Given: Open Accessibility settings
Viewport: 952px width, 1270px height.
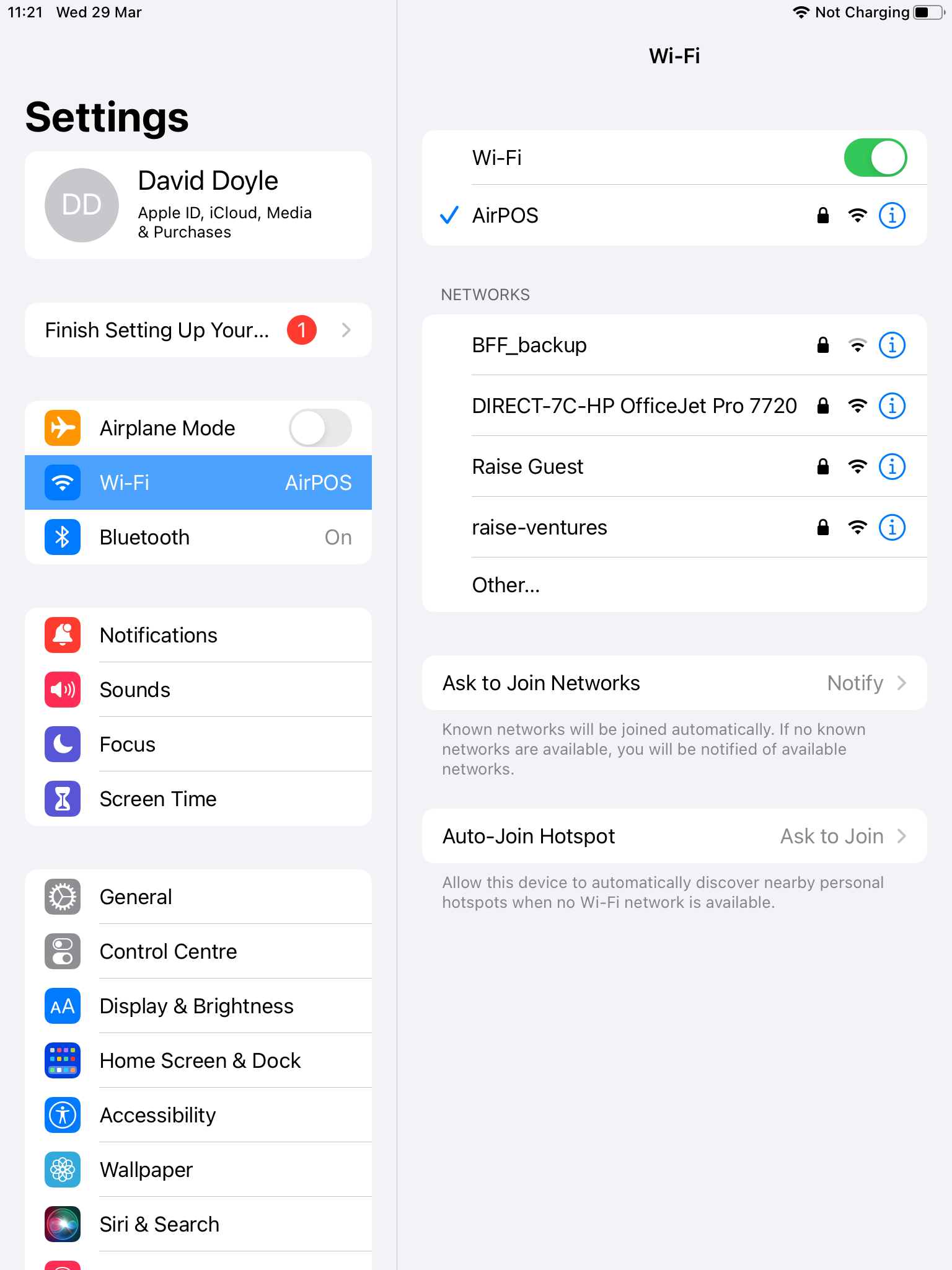Looking at the screenshot, I should (x=198, y=1115).
